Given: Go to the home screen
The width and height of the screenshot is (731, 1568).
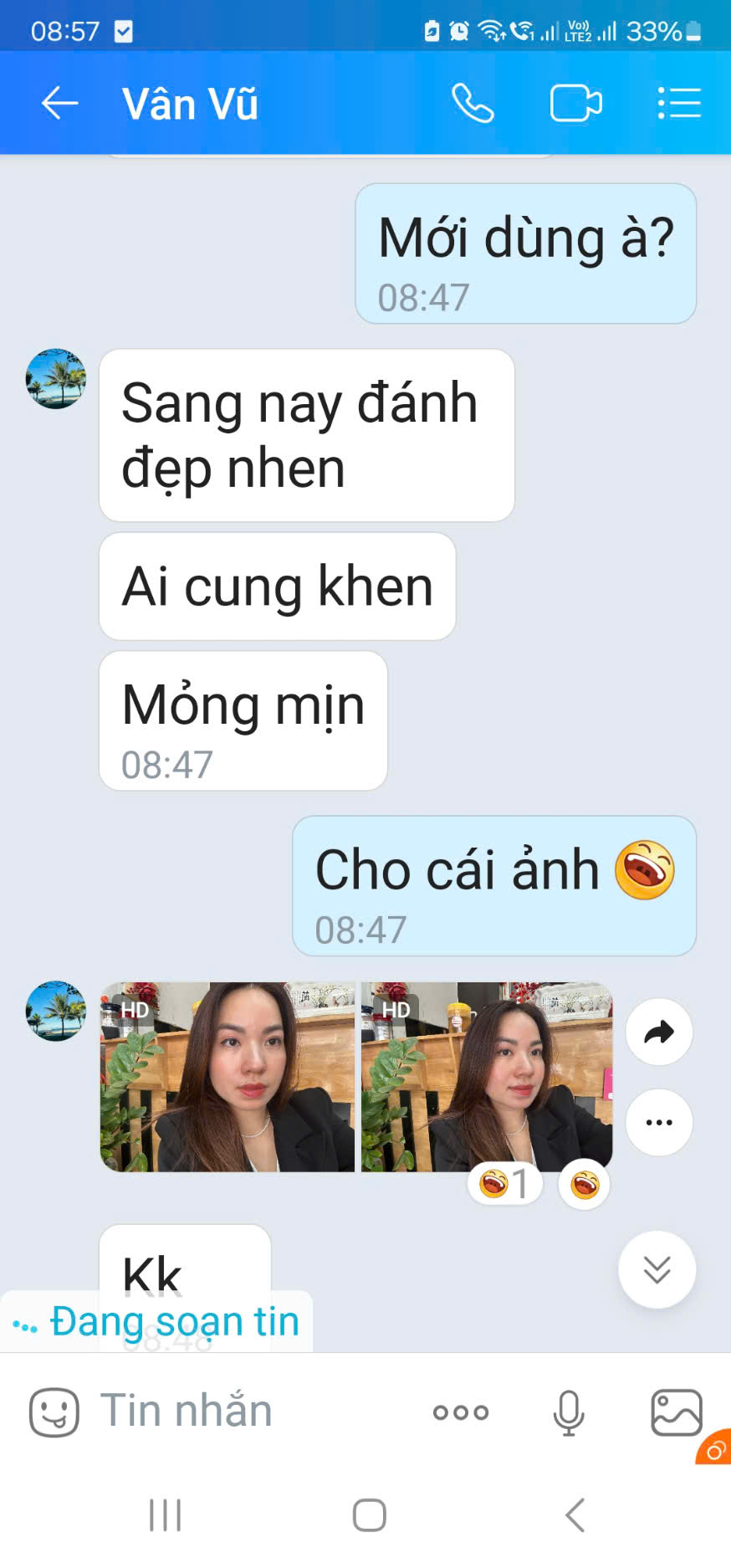Looking at the screenshot, I should [369, 1514].
